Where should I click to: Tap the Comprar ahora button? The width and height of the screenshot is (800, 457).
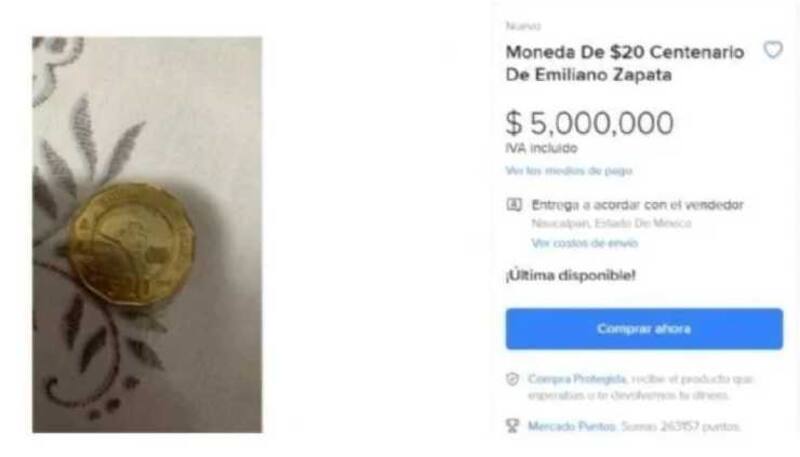point(643,328)
